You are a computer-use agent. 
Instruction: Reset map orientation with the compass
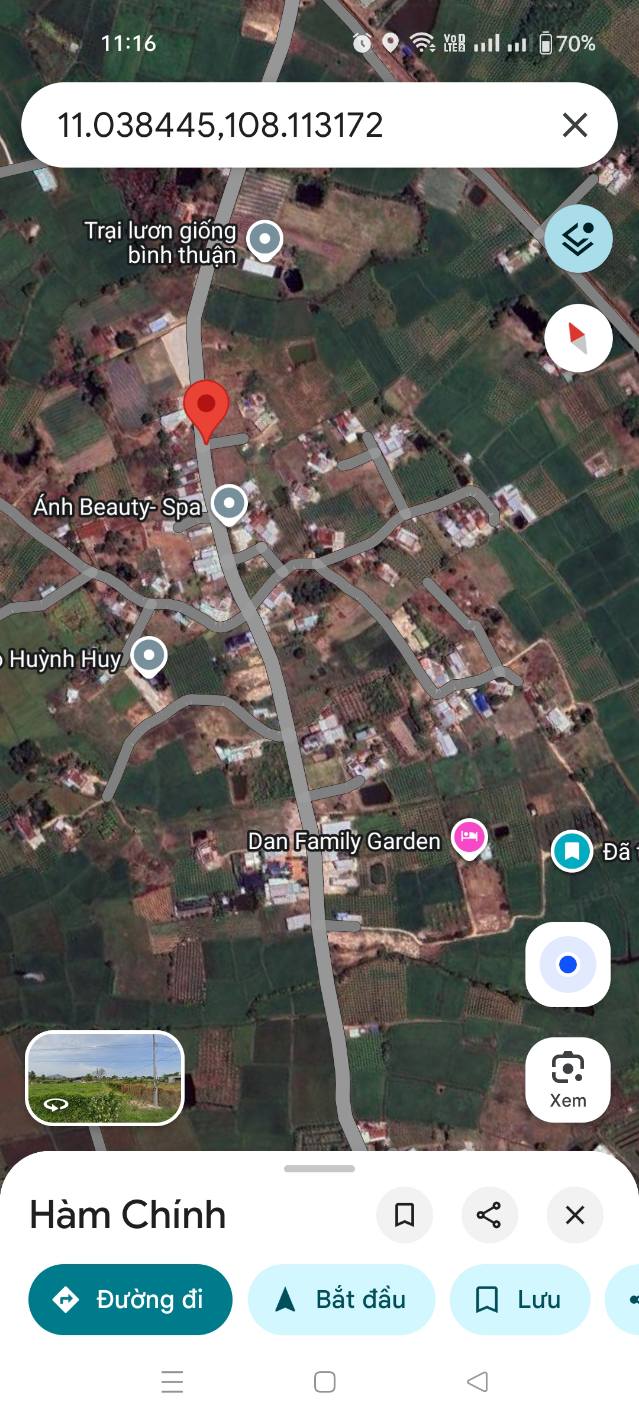578,338
